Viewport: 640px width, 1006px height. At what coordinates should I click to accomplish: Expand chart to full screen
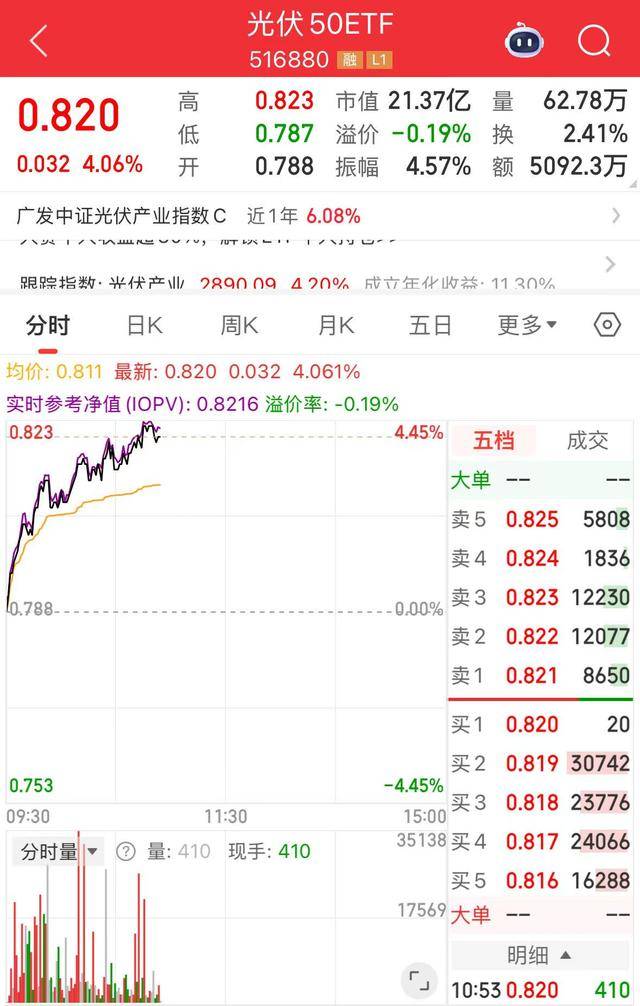[420, 978]
